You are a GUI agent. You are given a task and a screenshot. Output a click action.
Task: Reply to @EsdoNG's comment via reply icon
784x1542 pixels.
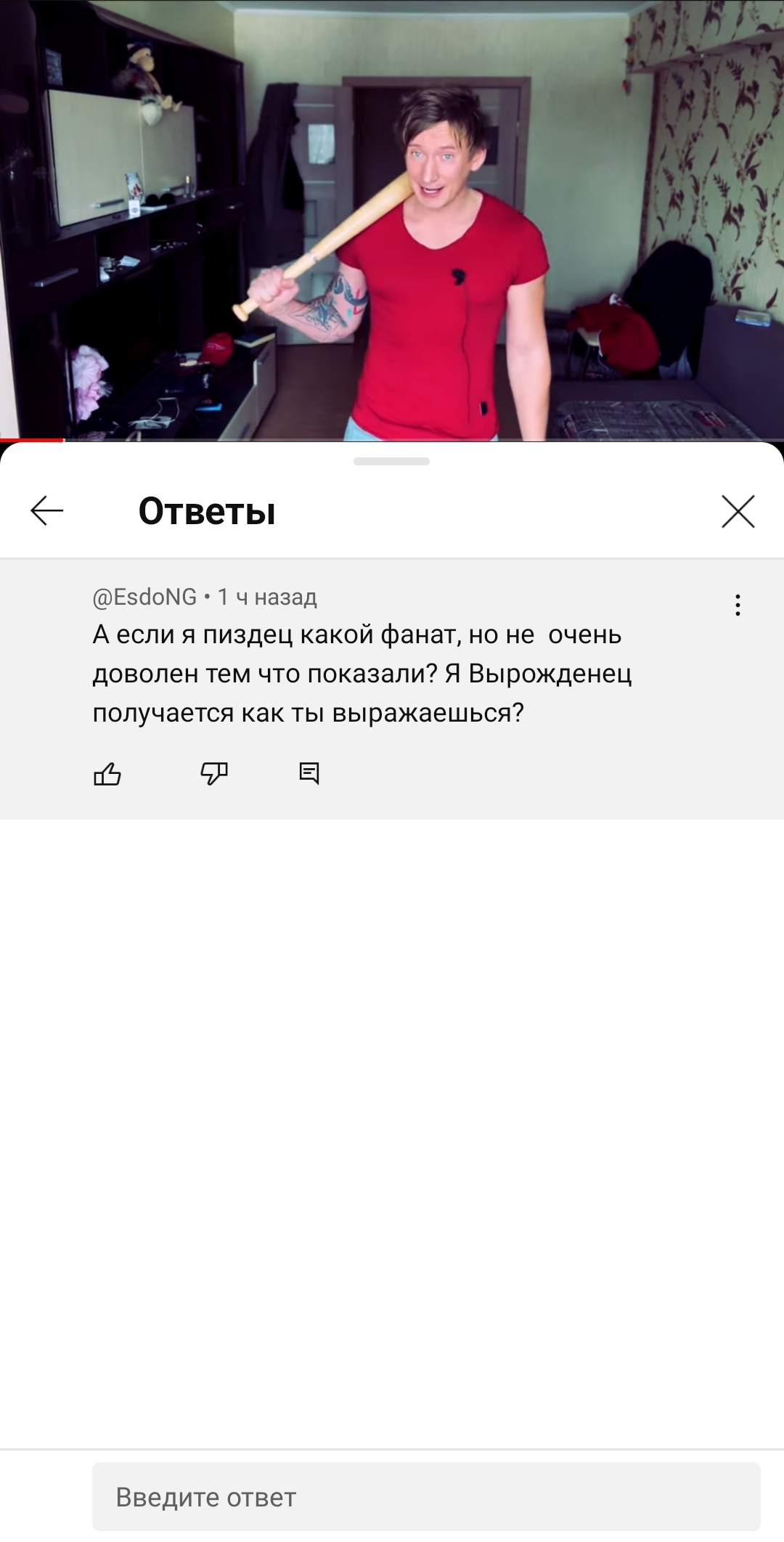(309, 774)
